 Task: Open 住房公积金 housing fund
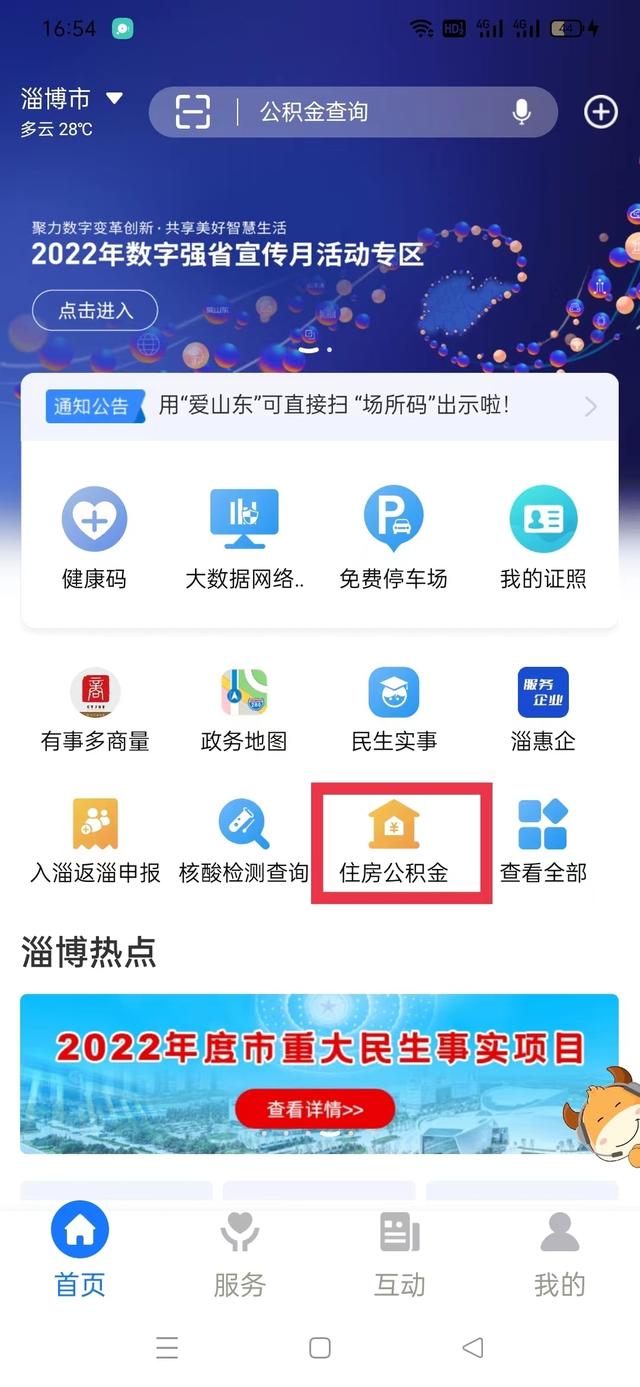[x=394, y=842]
